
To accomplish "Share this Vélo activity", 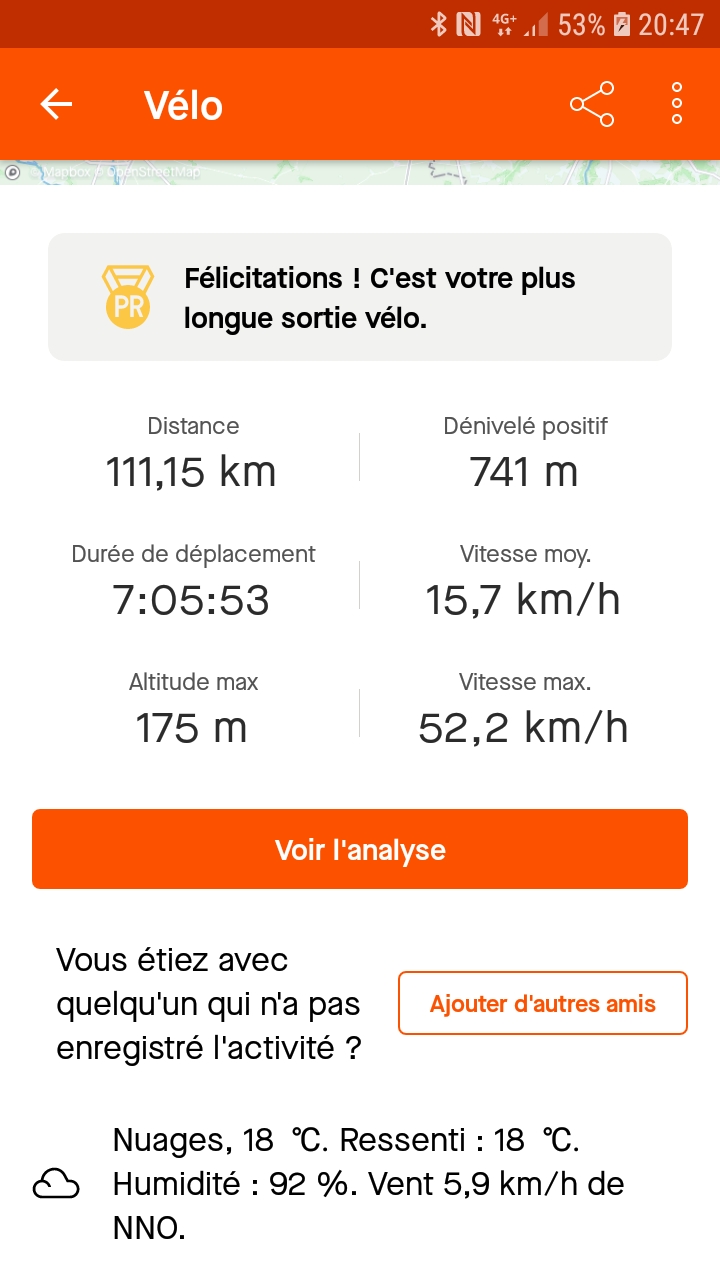I will point(592,104).
